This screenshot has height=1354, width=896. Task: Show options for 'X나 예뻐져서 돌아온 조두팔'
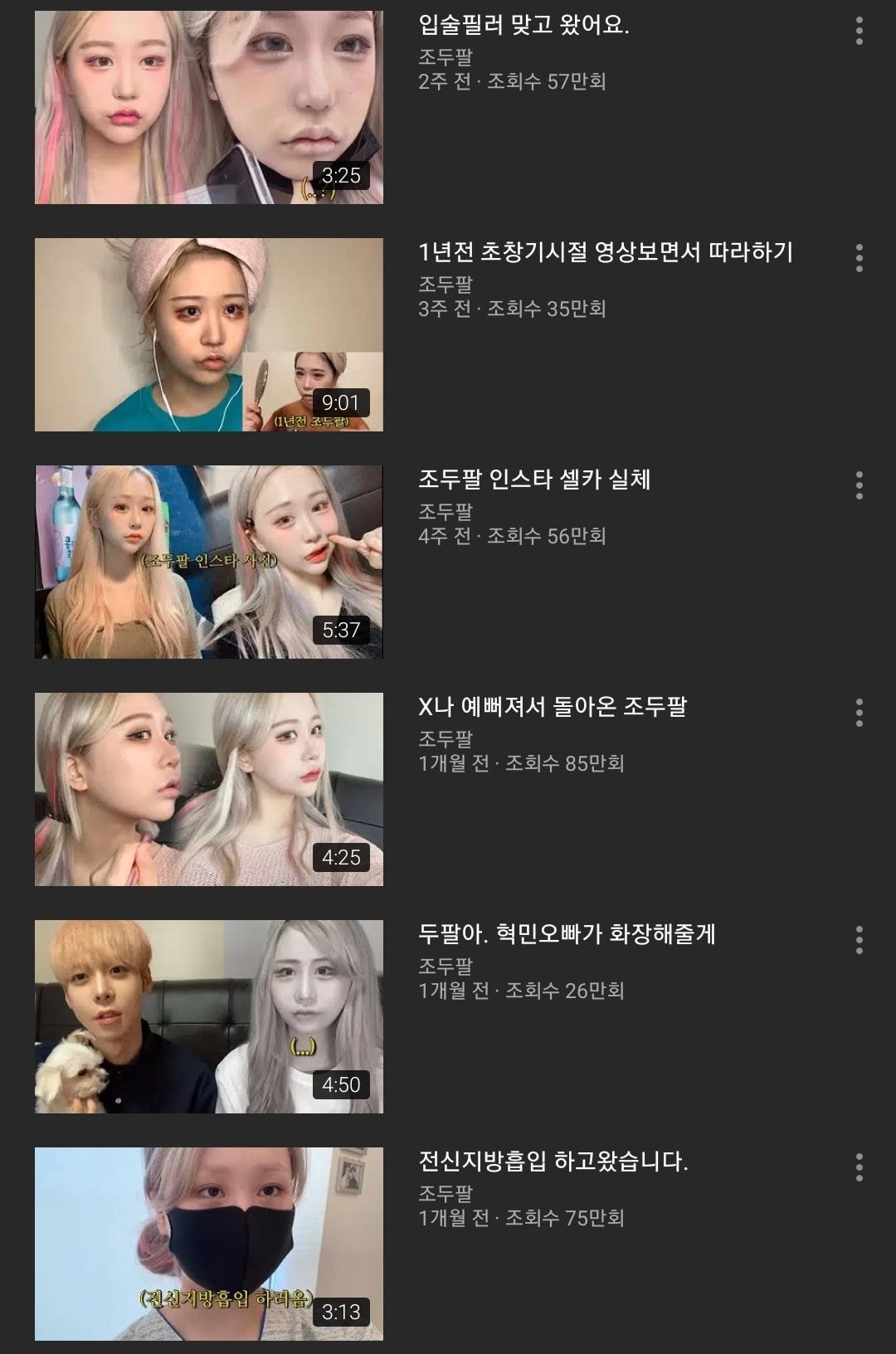tap(859, 713)
